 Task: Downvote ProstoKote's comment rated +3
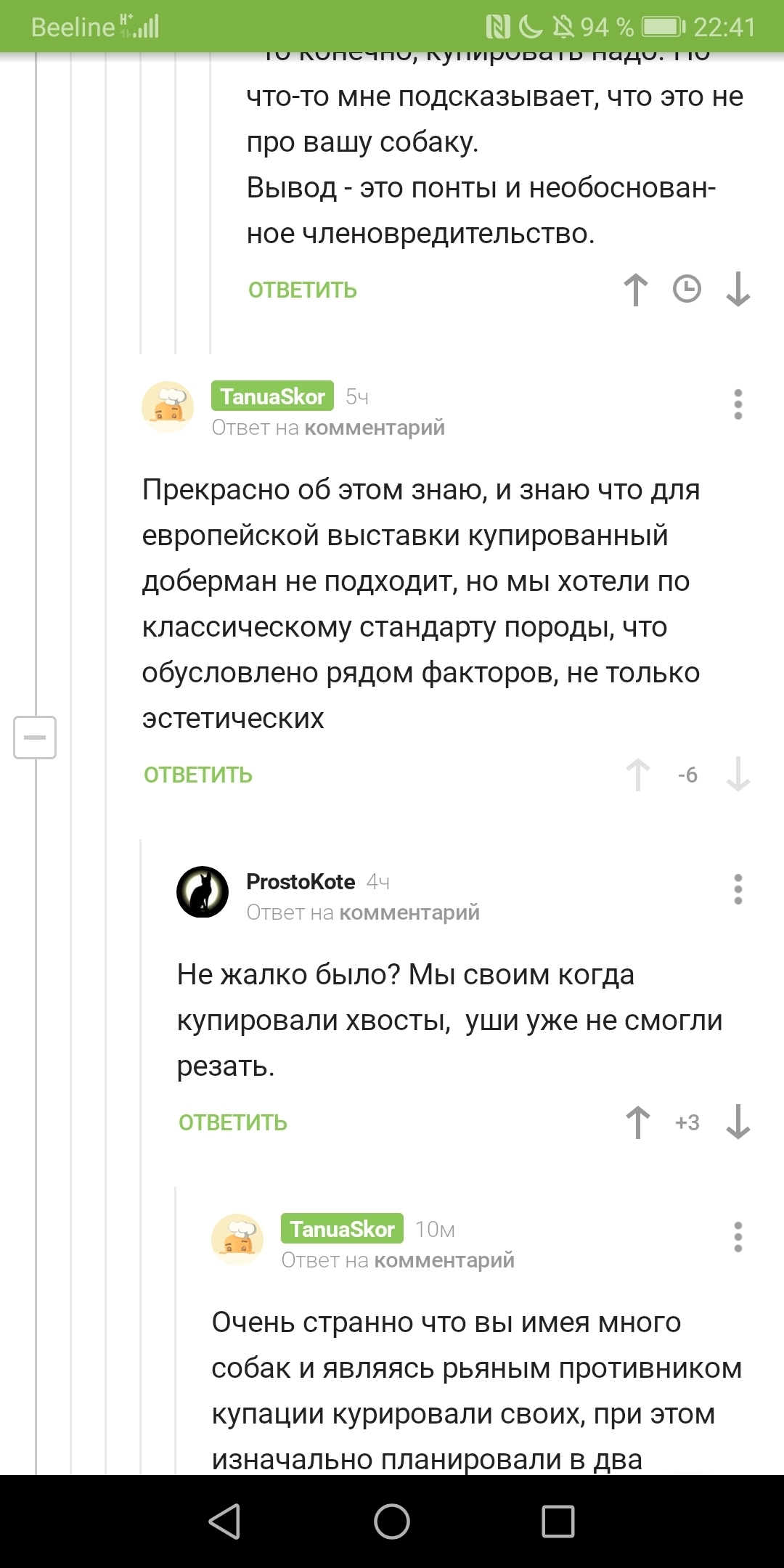[738, 1122]
